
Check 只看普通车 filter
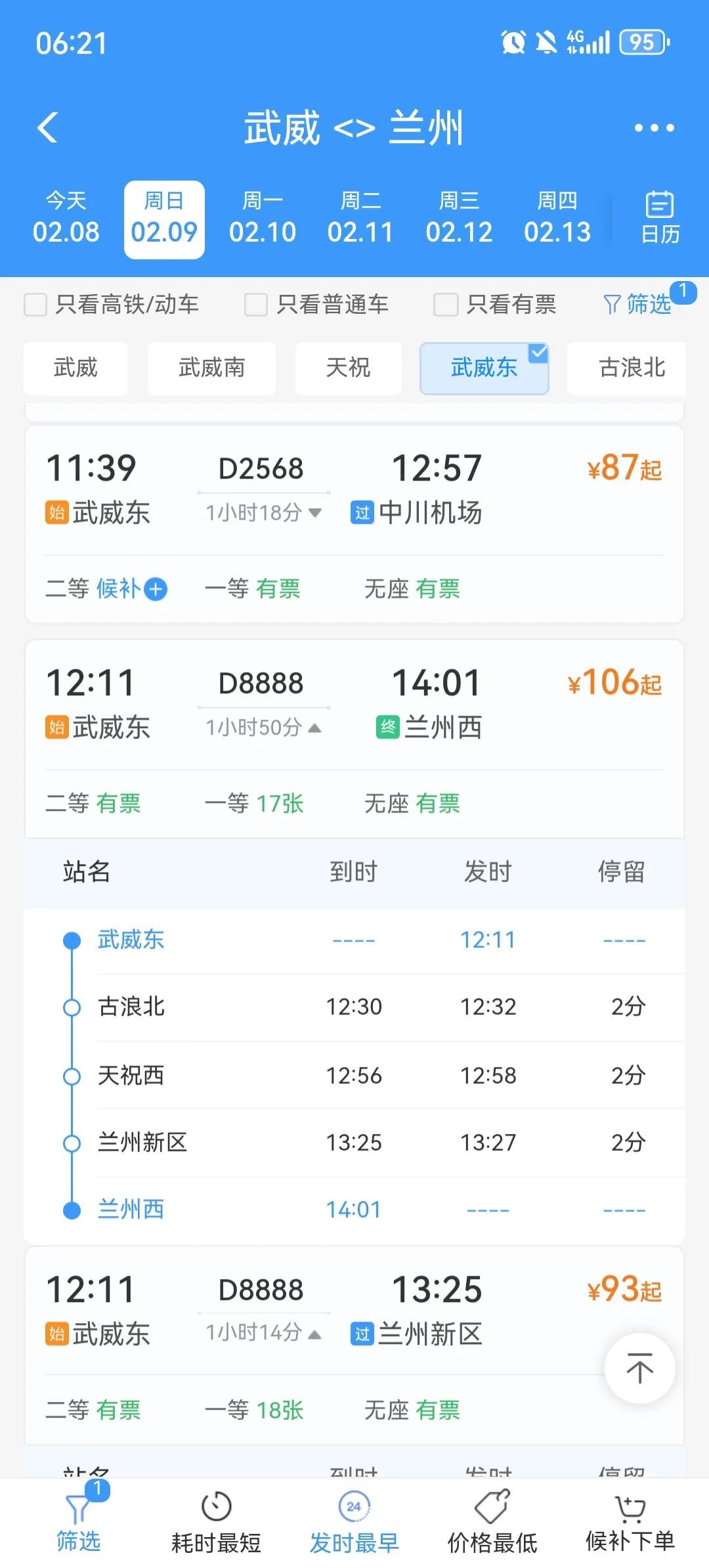pyautogui.click(x=256, y=305)
